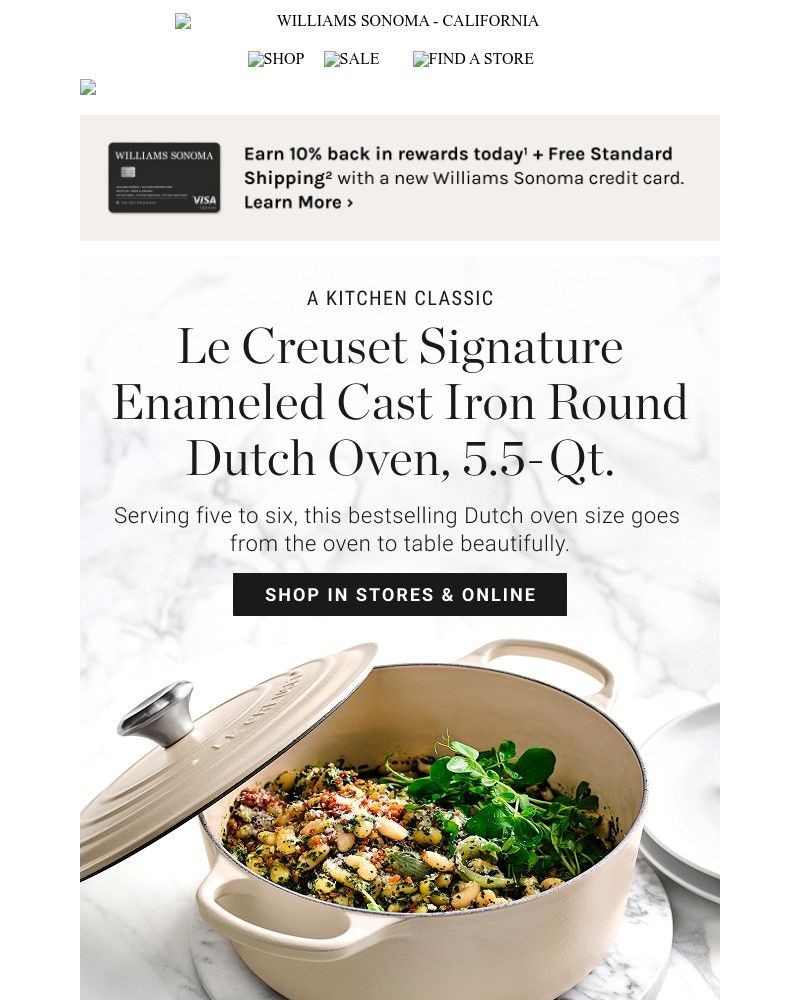Open the SALE link
This screenshot has width=800, height=1000.
tap(352, 59)
